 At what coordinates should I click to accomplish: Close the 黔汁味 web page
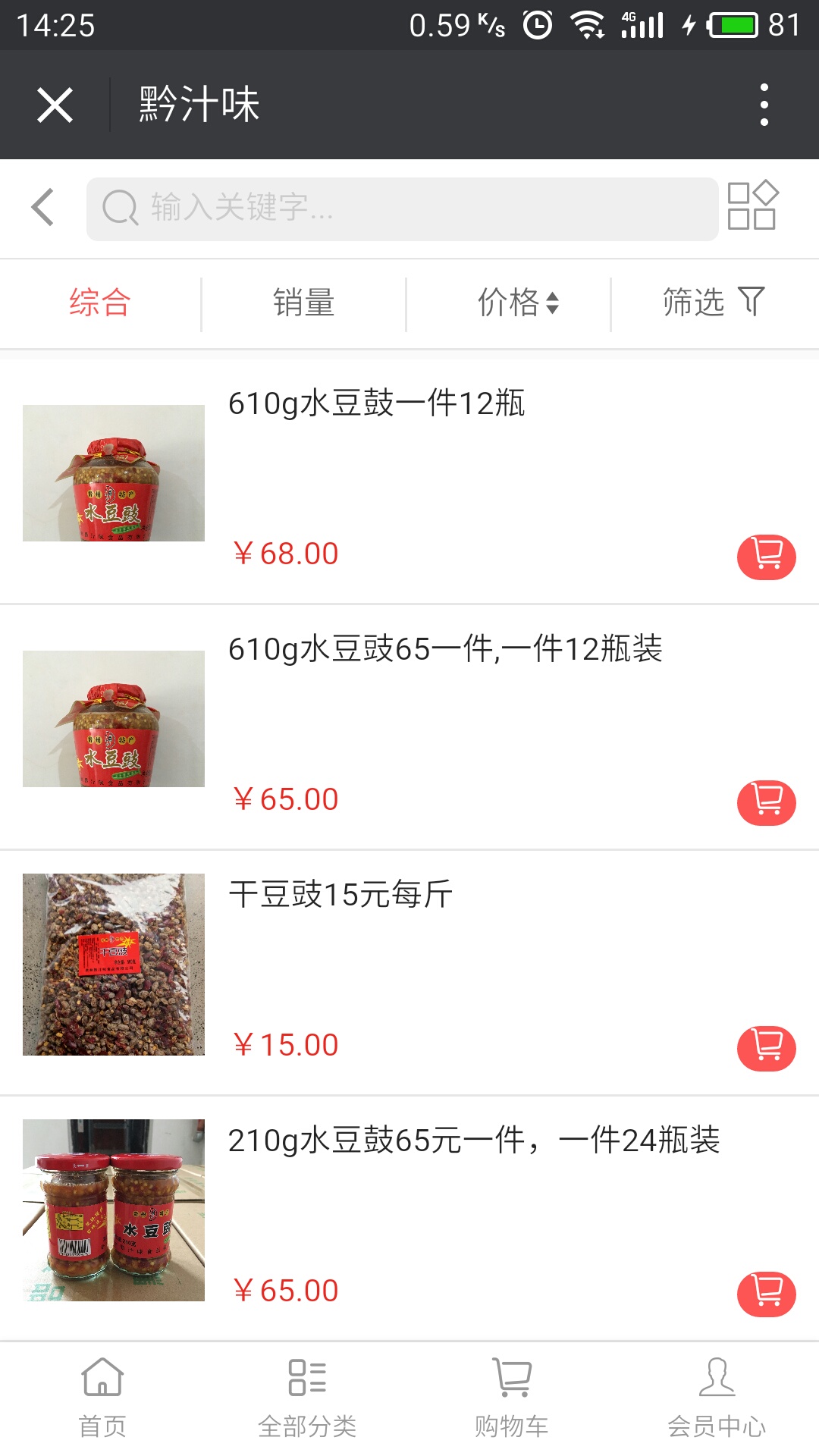coord(55,105)
